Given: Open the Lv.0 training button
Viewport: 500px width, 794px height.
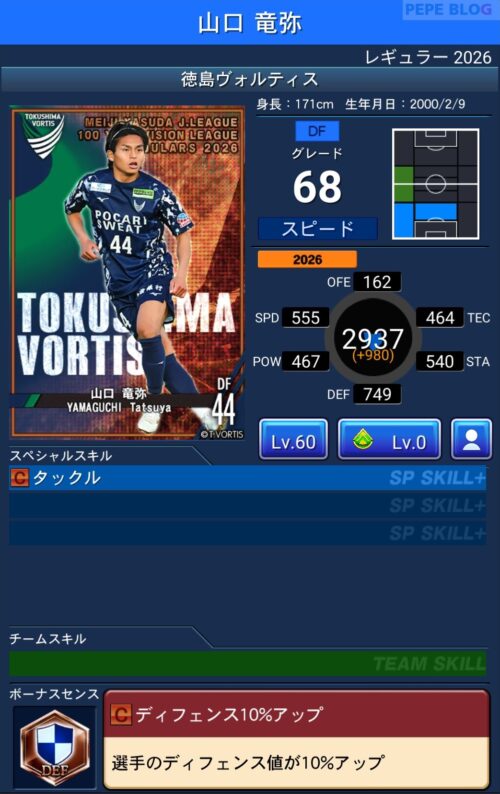Looking at the screenshot, I should coord(389,440).
